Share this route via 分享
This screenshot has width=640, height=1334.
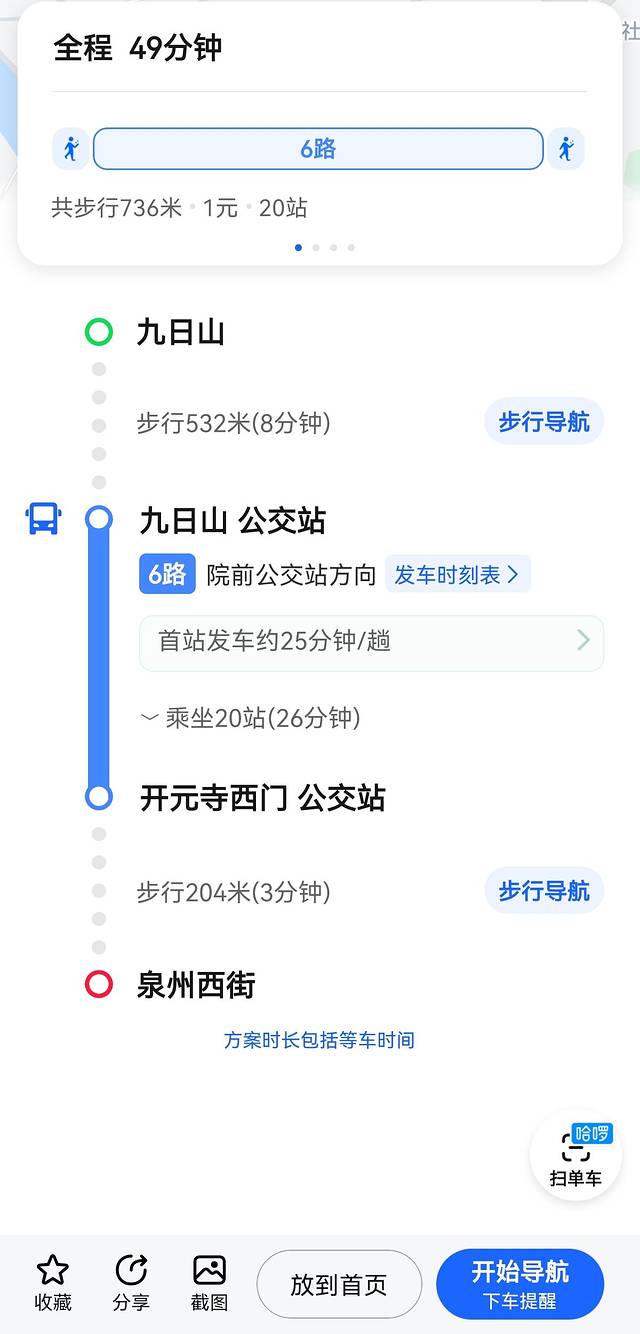pos(131,1283)
